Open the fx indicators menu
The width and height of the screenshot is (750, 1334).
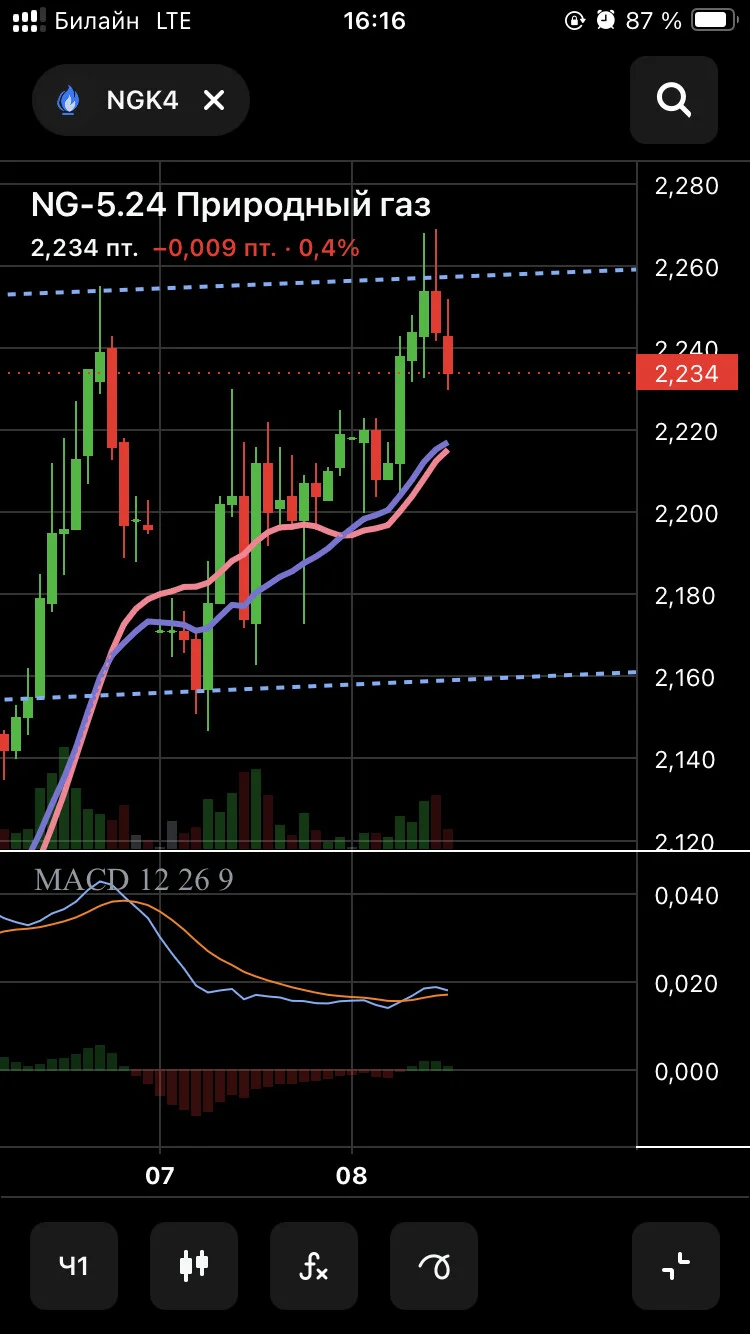click(314, 1266)
